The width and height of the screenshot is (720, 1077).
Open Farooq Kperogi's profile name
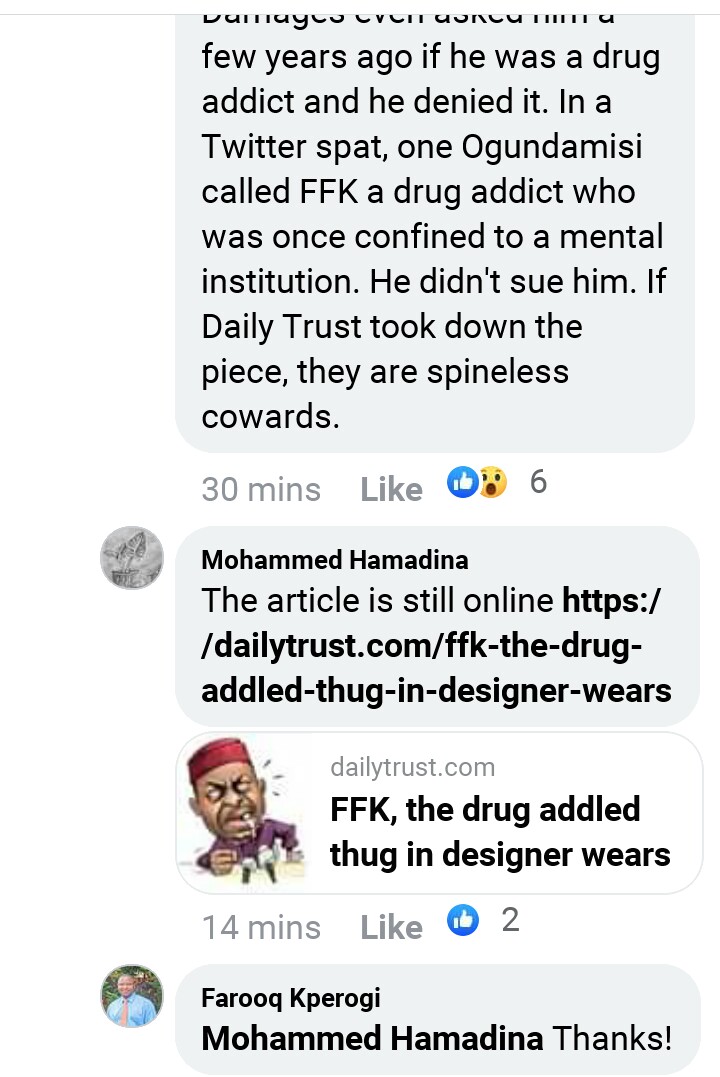point(290,998)
